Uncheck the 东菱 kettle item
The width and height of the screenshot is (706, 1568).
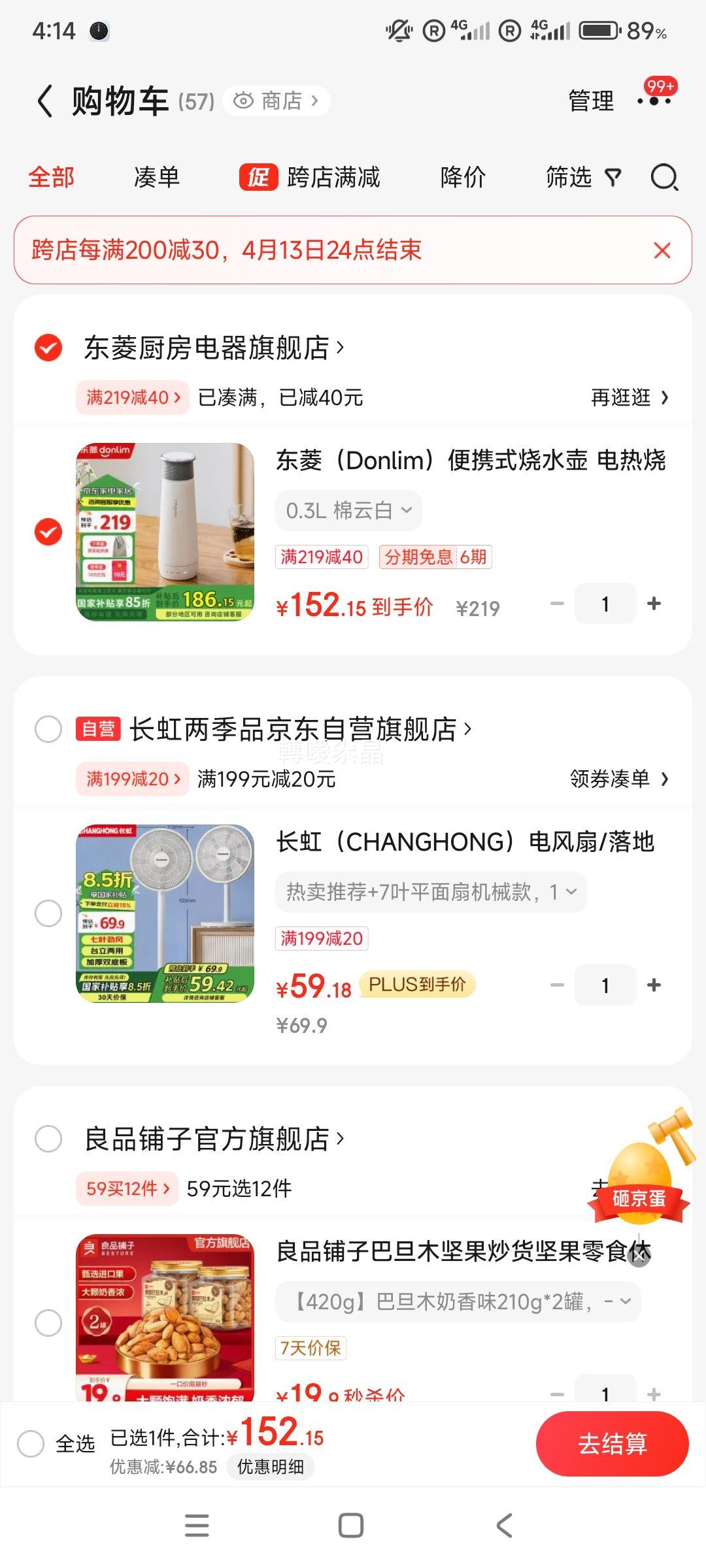coord(48,532)
